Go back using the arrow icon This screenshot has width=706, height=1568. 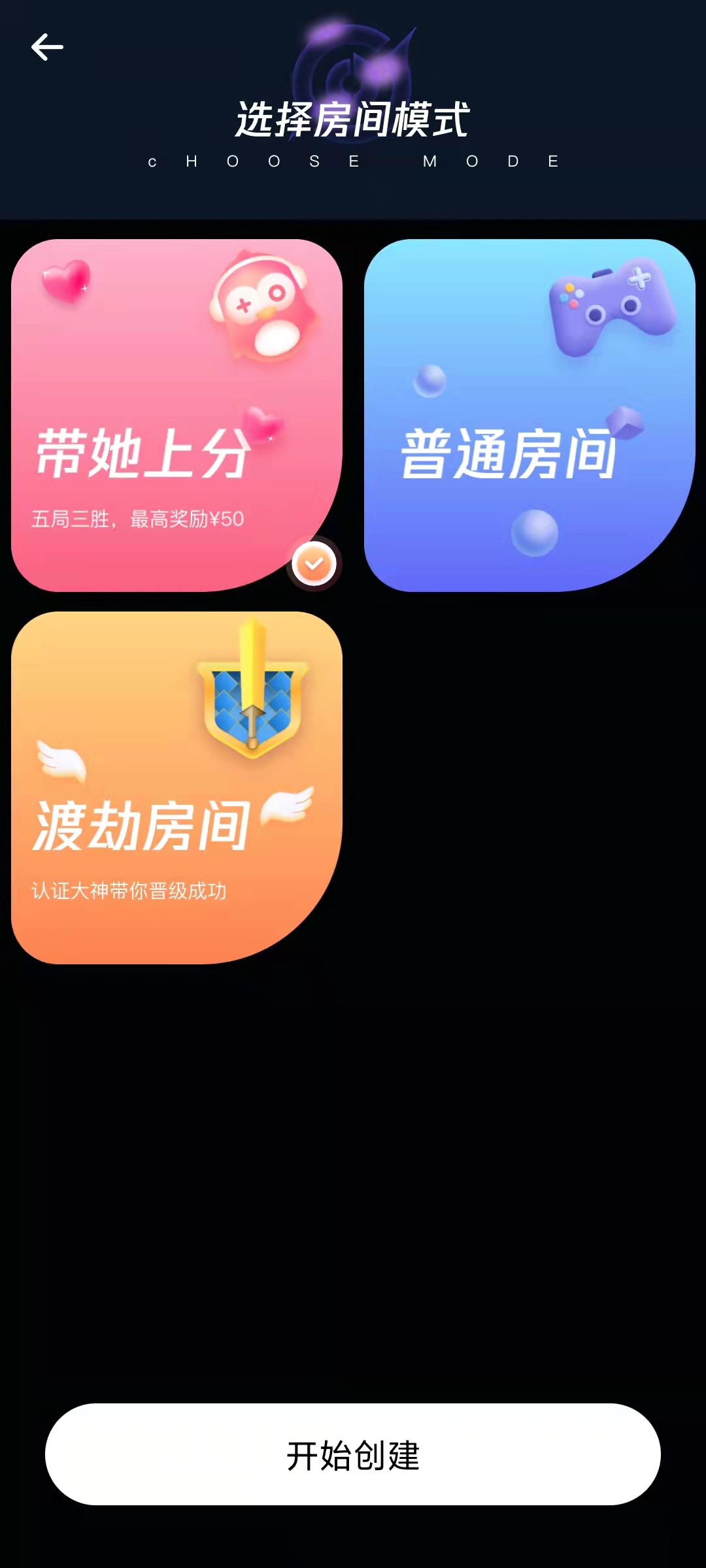coord(47,47)
